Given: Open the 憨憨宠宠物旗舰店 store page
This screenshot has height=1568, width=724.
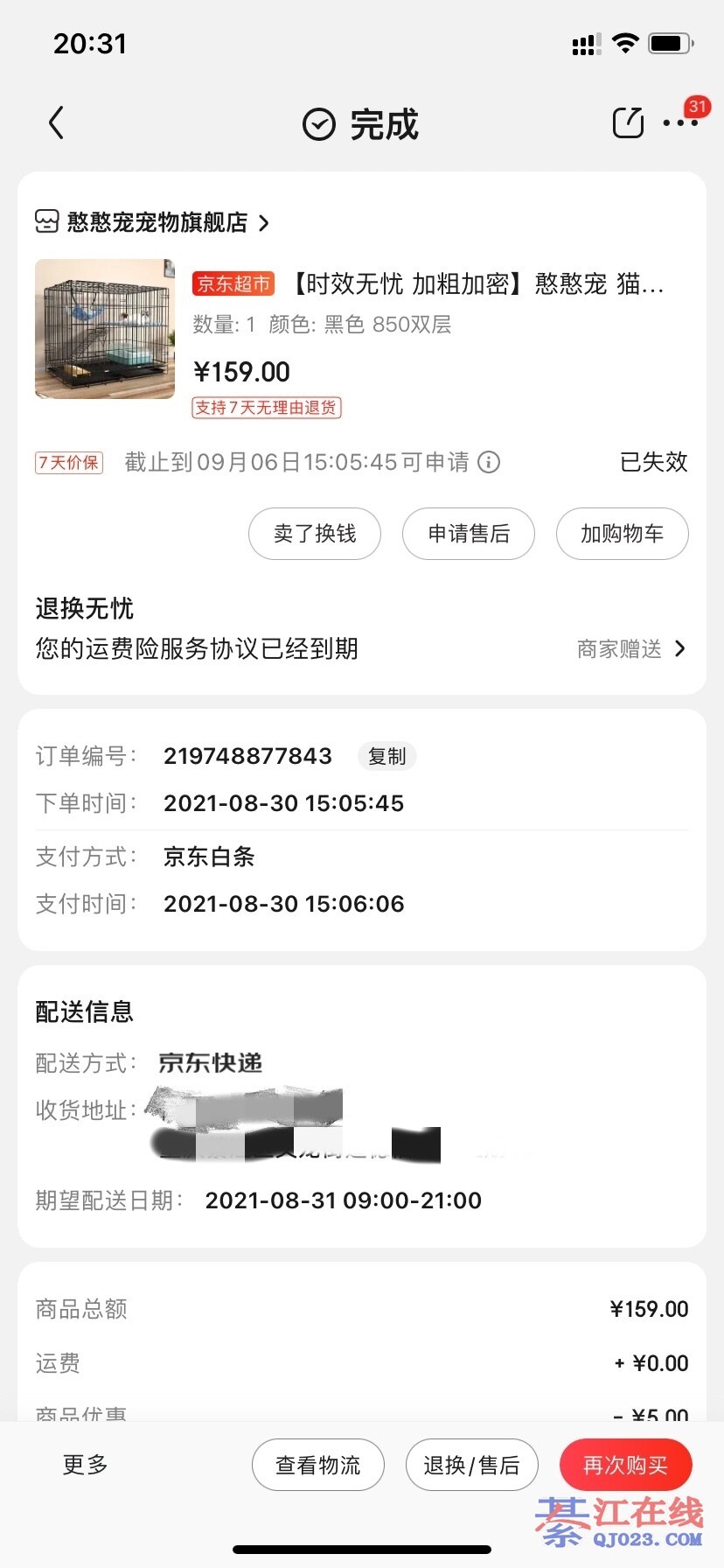Looking at the screenshot, I should pyautogui.click(x=157, y=222).
